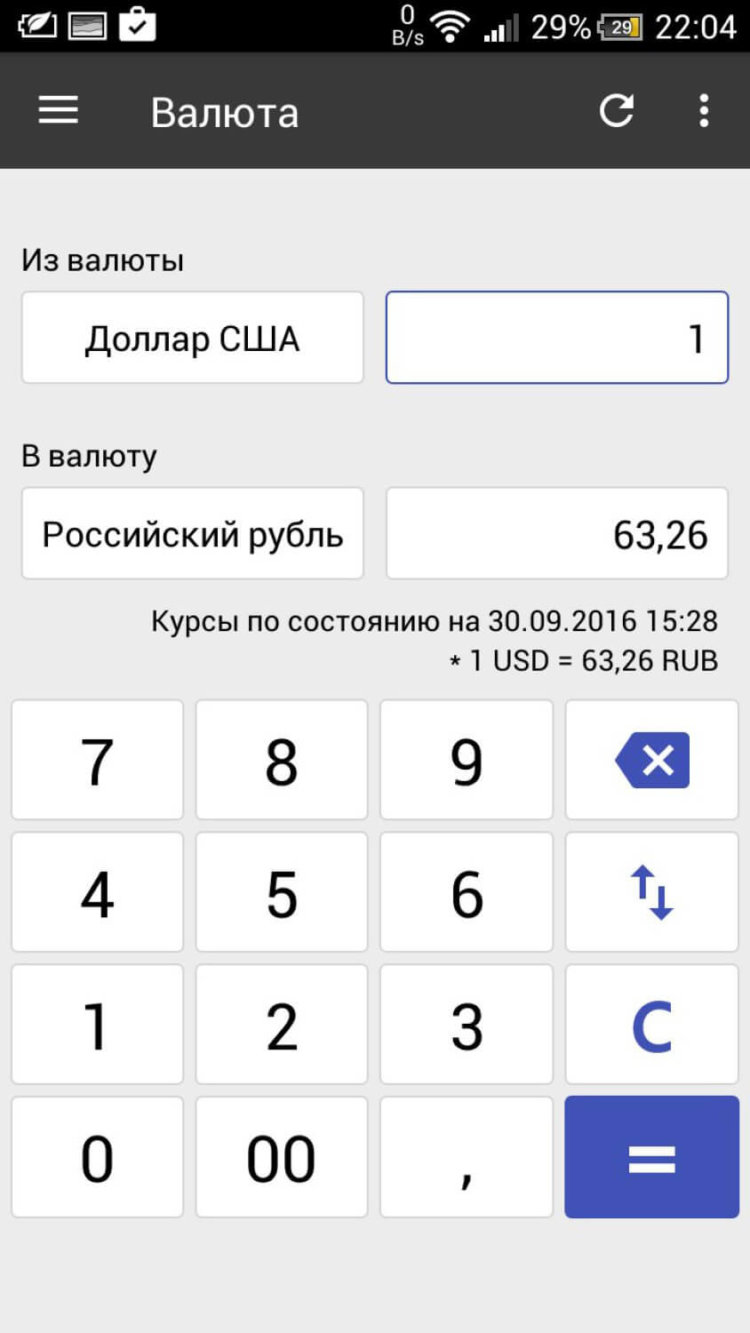Tap the converted value field showing 63,26
The height and width of the screenshot is (1333, 750).
coord(557,533)
